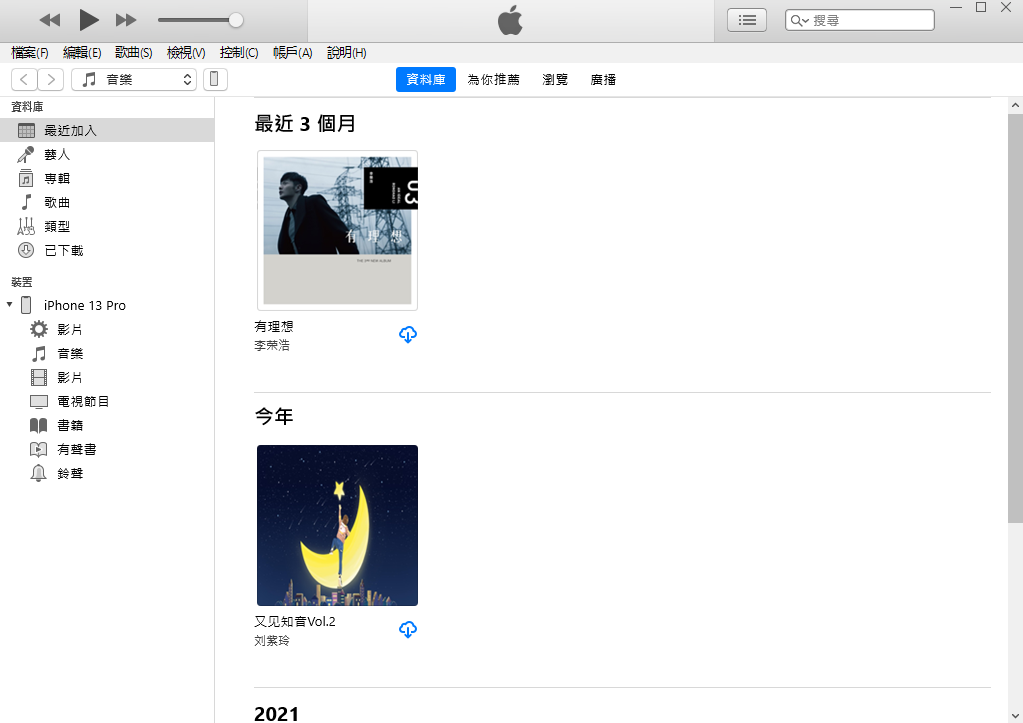Screen dimensions: 1023x723
Task: Show 歌曲 in the library sidebar
Action: pyautogui.click(x=57, y=203)
